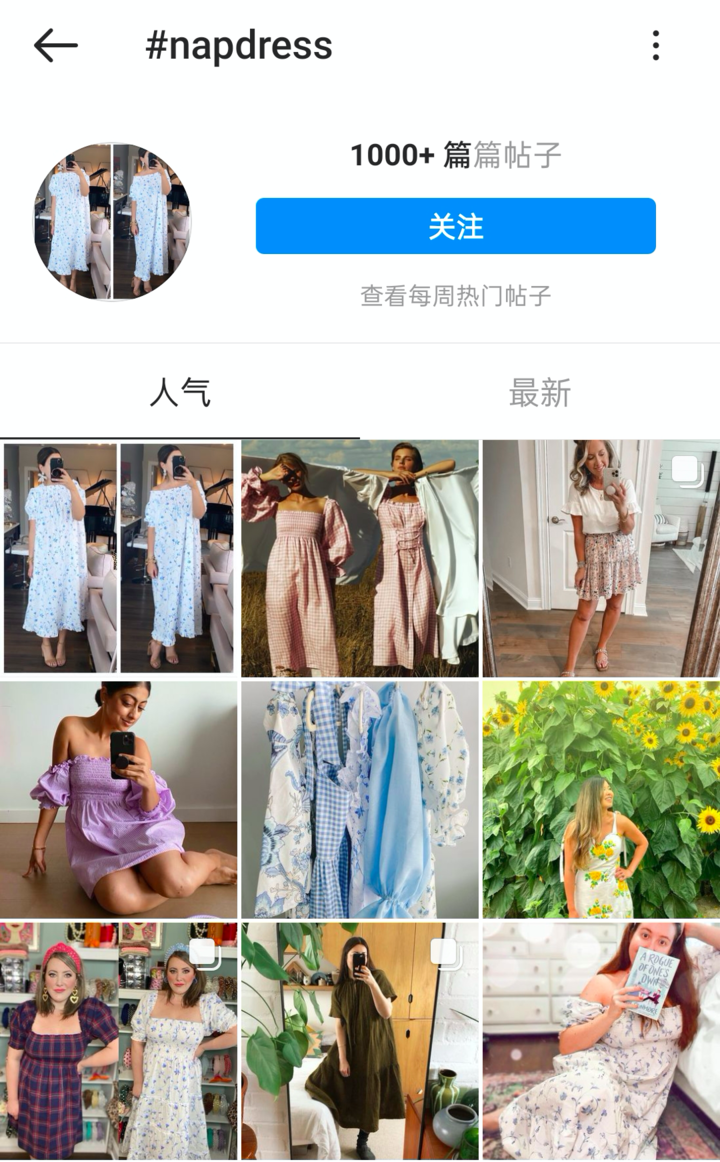720x1162 pixels.
Task: Open the pink gingham dresses field post
Action: pos(360,558)
